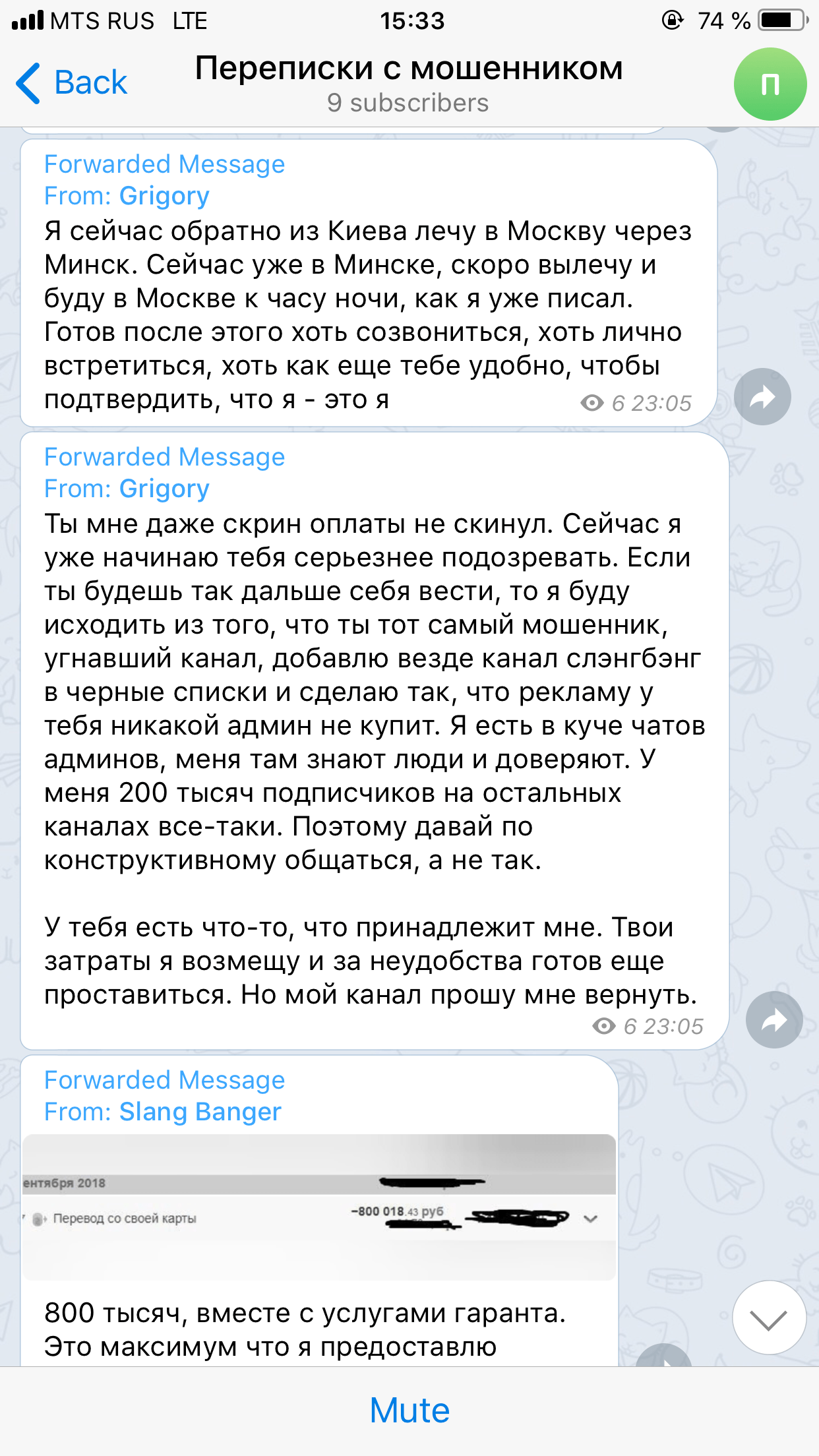Image resolution: width=819 pixels, height=1456 pixels.
Task: Open the Grigory sender link in the second message
Action: (164, 489)
